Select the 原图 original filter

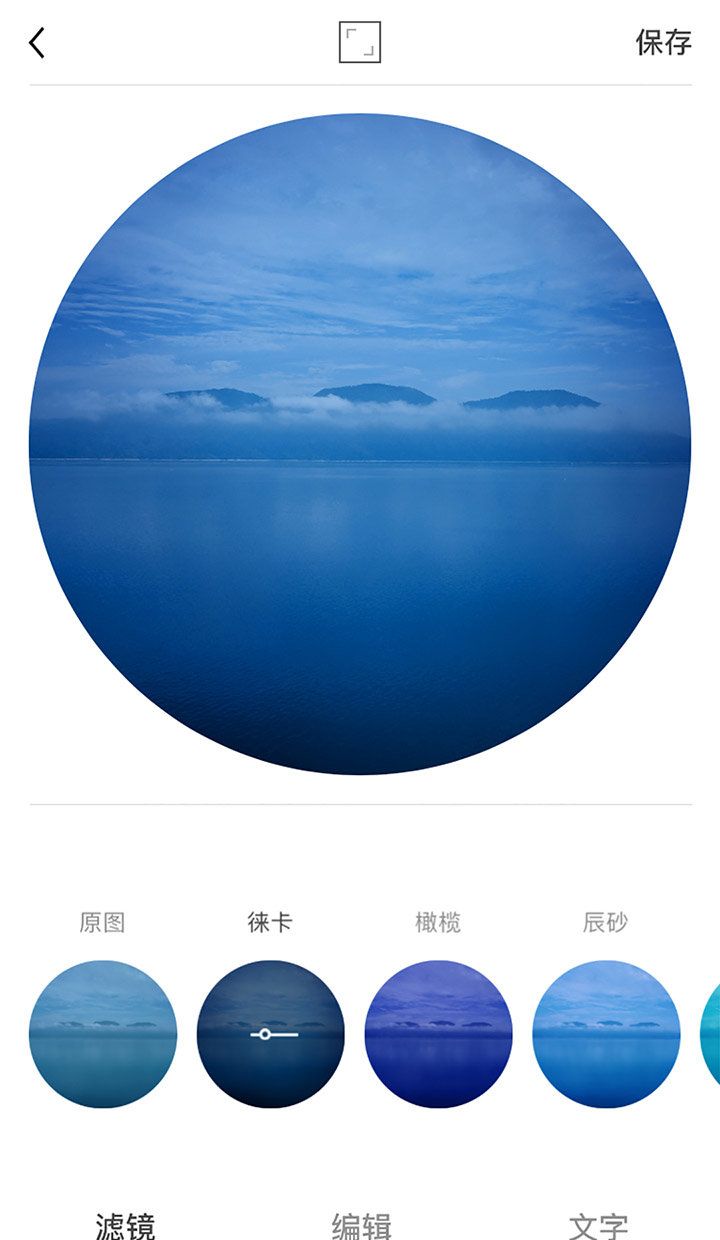click(x=103, y=1033)
